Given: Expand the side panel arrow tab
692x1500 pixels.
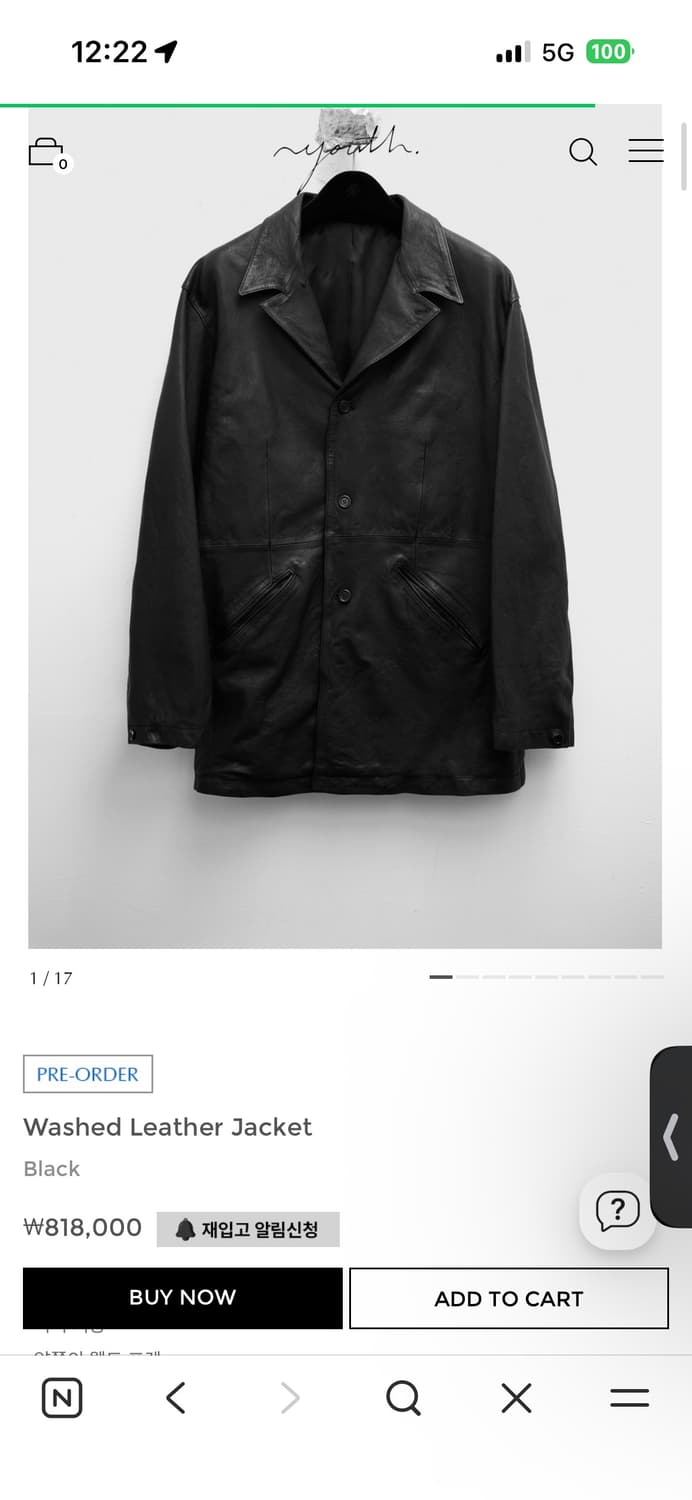Looking at the screenshot, I should (x=671, y=1136).
